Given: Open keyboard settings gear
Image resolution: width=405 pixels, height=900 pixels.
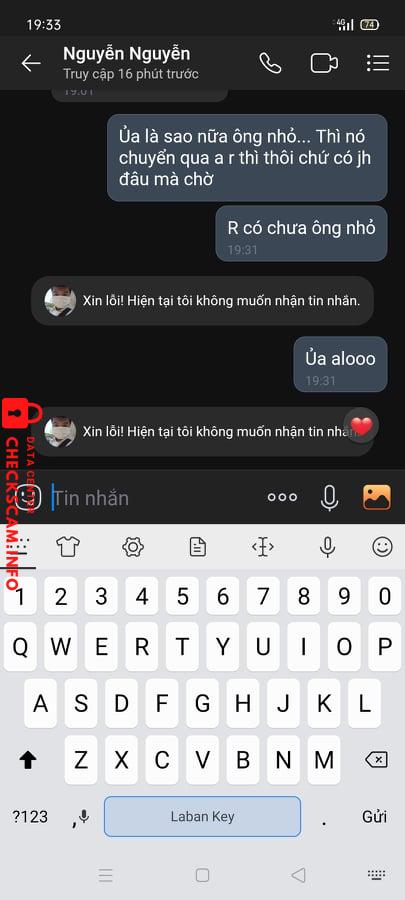Looking at the screenshot, I should pos(133,547).
